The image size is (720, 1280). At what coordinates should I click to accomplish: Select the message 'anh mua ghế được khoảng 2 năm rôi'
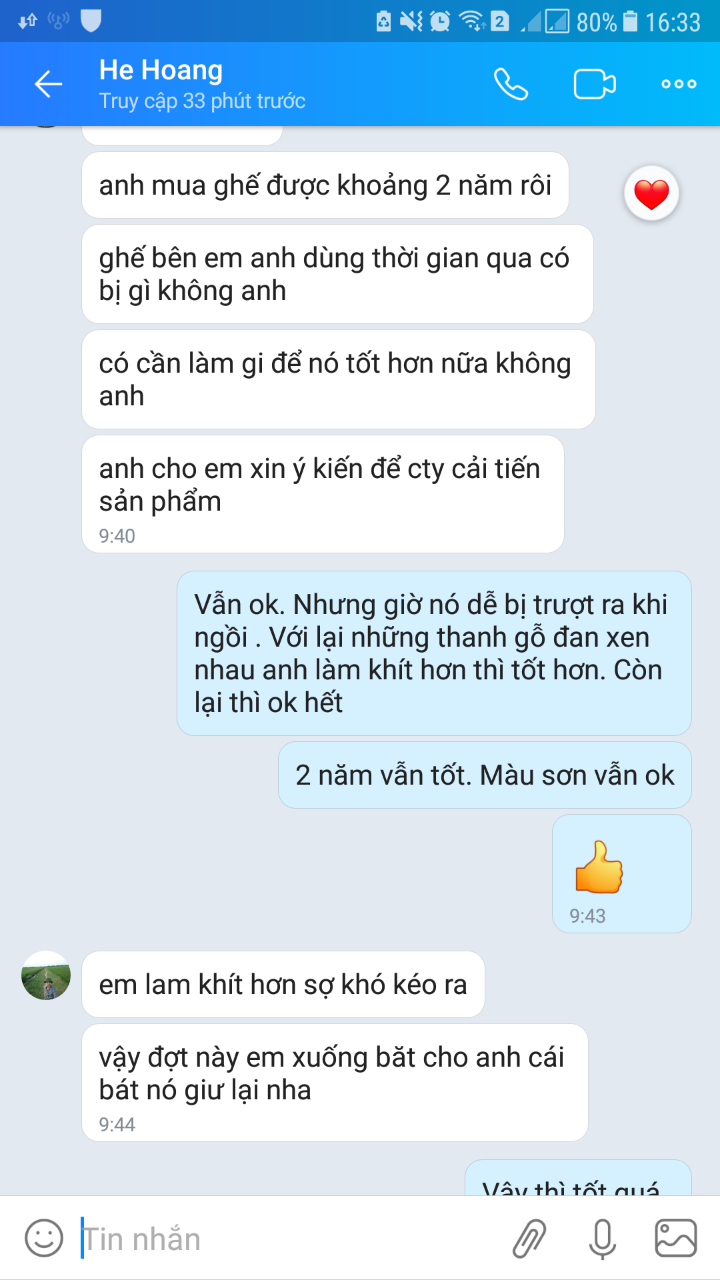(325, 185)
